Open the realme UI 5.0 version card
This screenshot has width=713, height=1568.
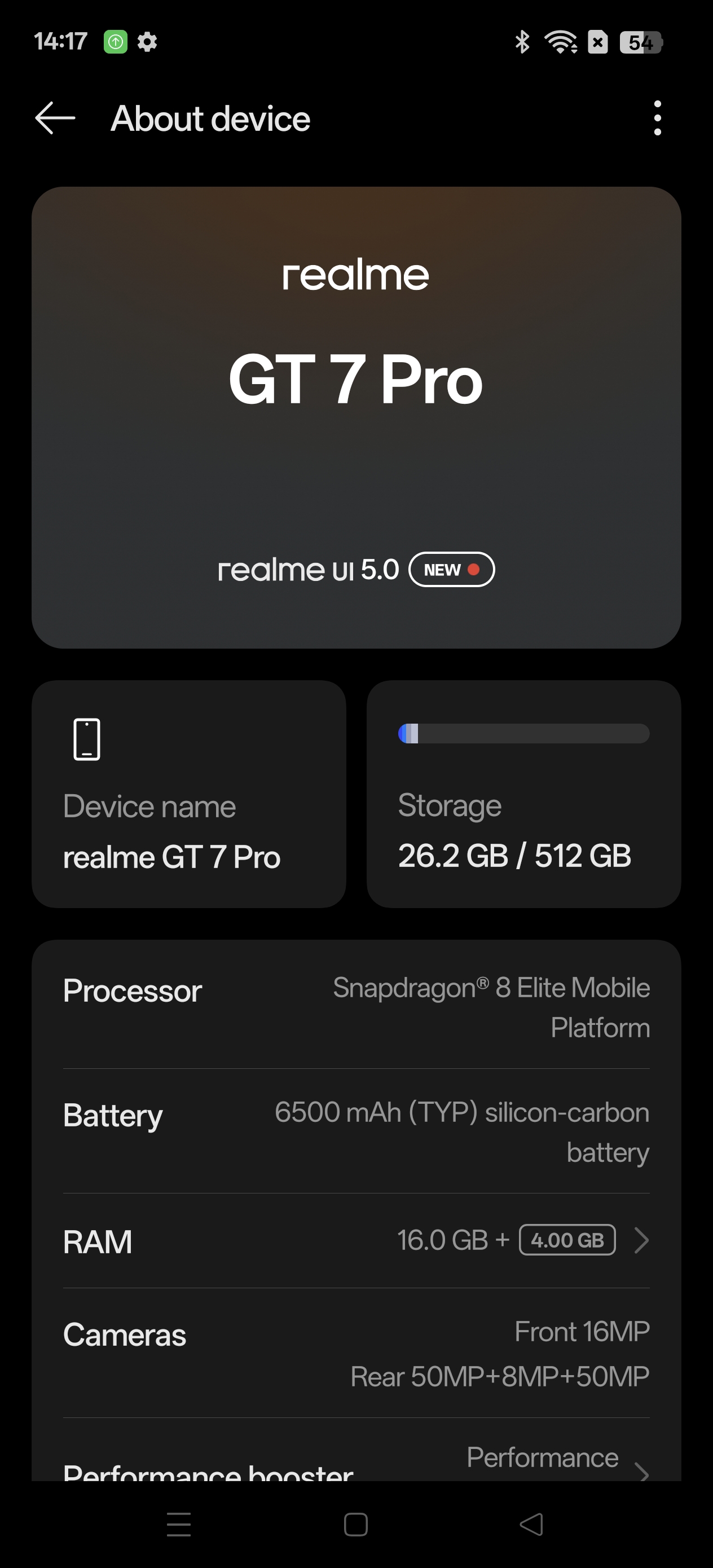355,570
